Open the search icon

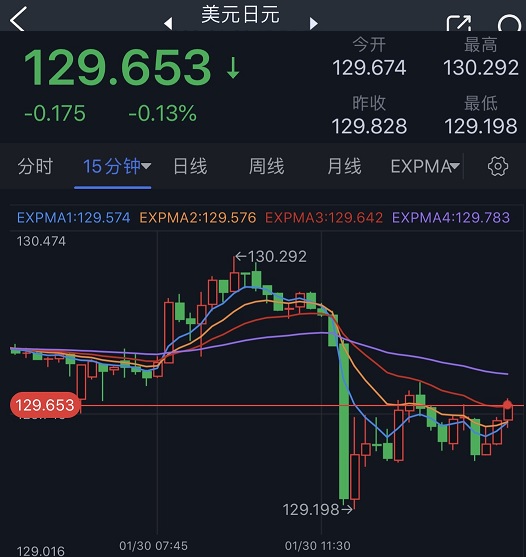coord(509,23)
